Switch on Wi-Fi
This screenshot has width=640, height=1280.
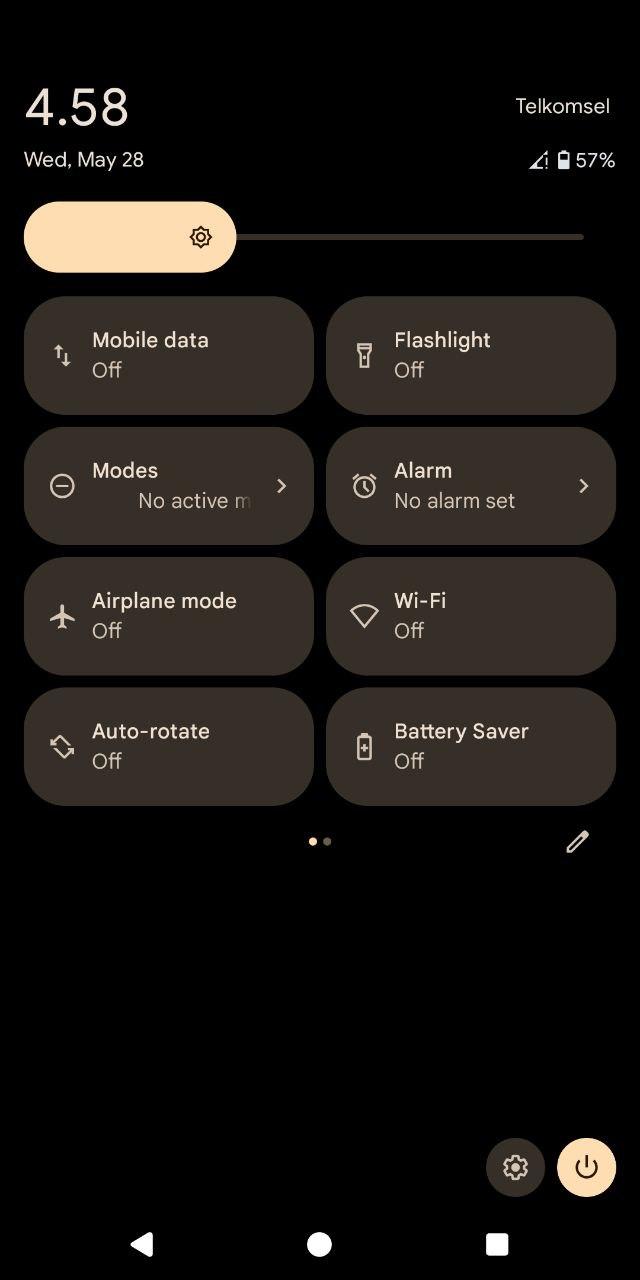pos(471,616)
